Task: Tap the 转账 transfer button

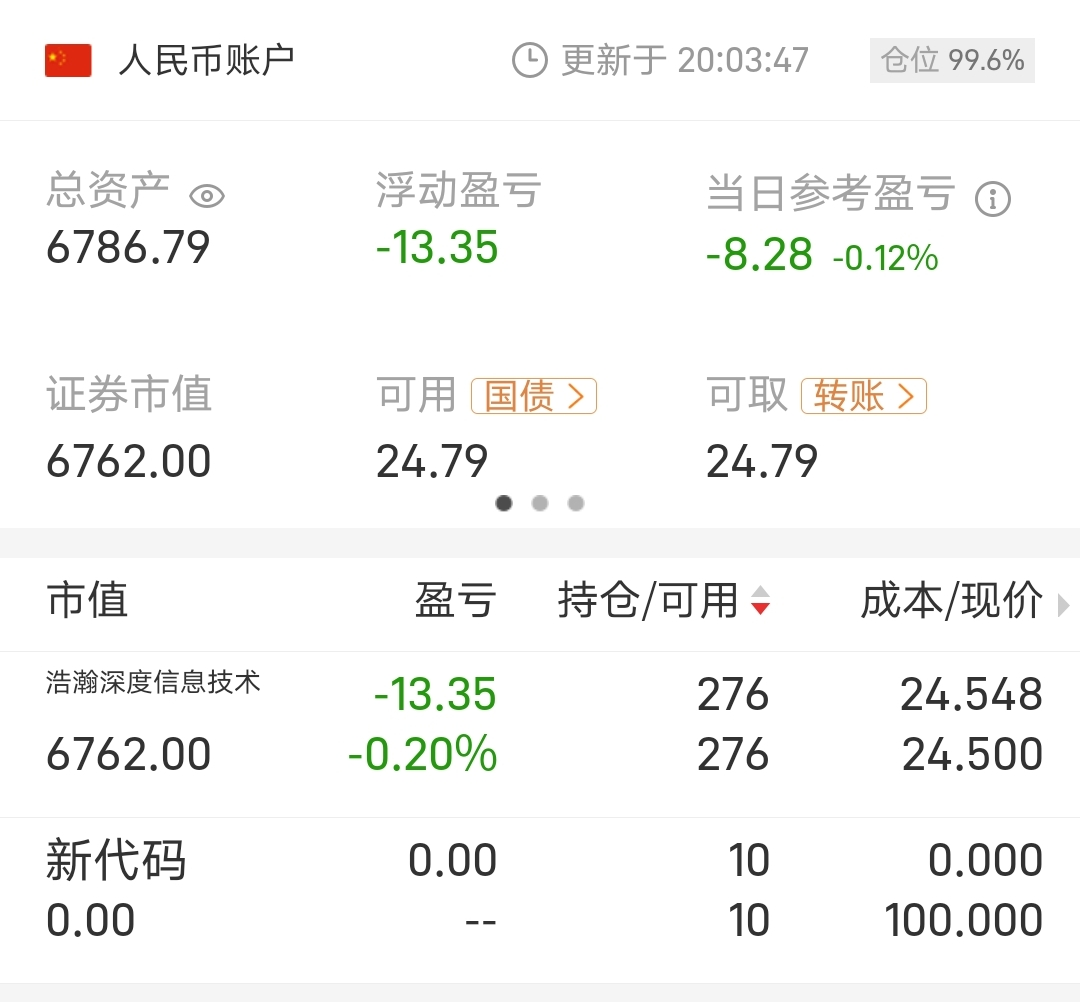Action: coord(864,396)
